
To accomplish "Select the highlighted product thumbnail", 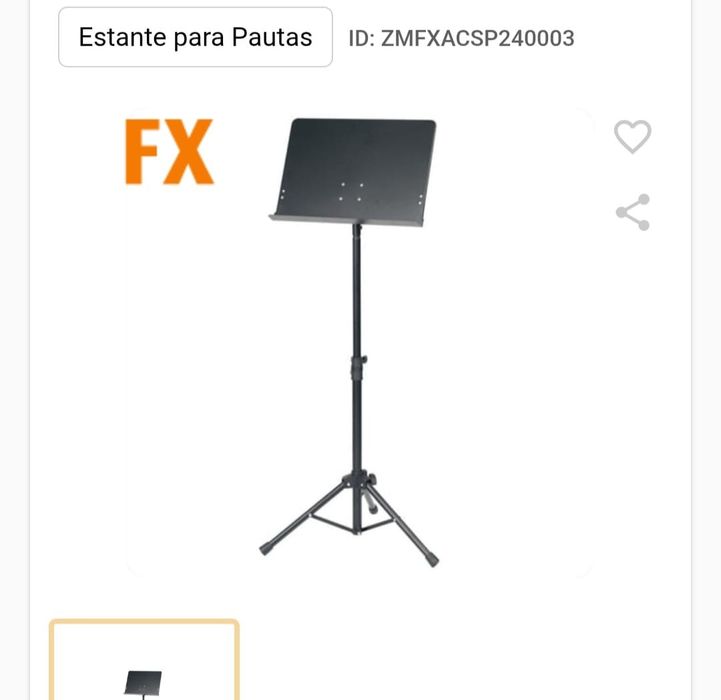I will [x=144, y=662].
